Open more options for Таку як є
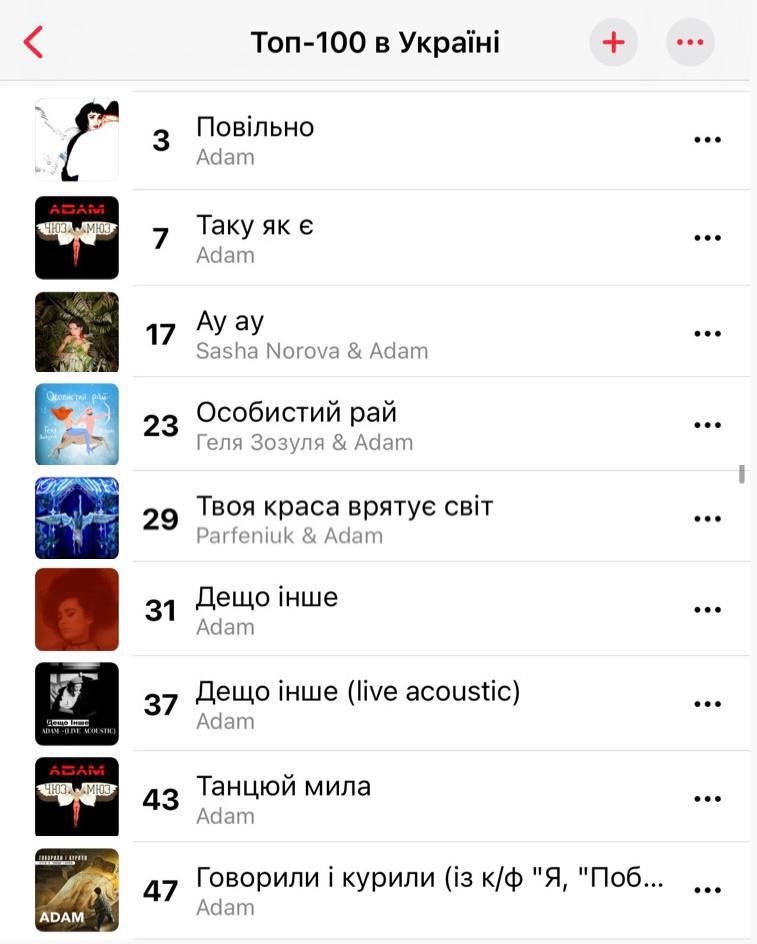Screen dimensions: 757x944 point(707,238)
